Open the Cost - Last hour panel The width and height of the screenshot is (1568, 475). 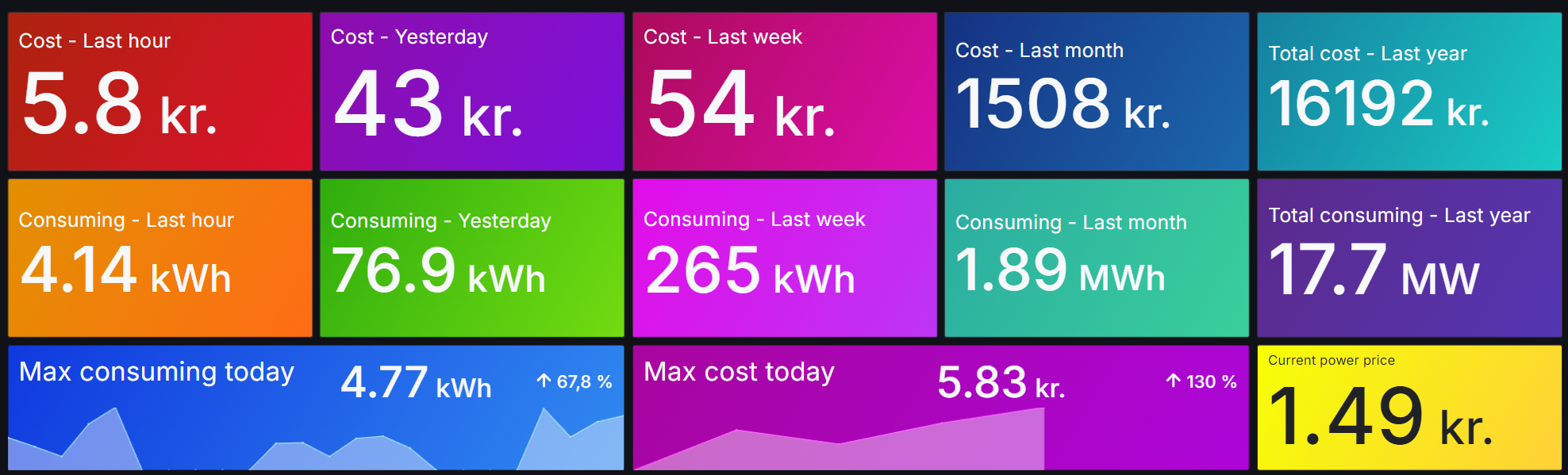pyautogui.click(x=159, y=91)
